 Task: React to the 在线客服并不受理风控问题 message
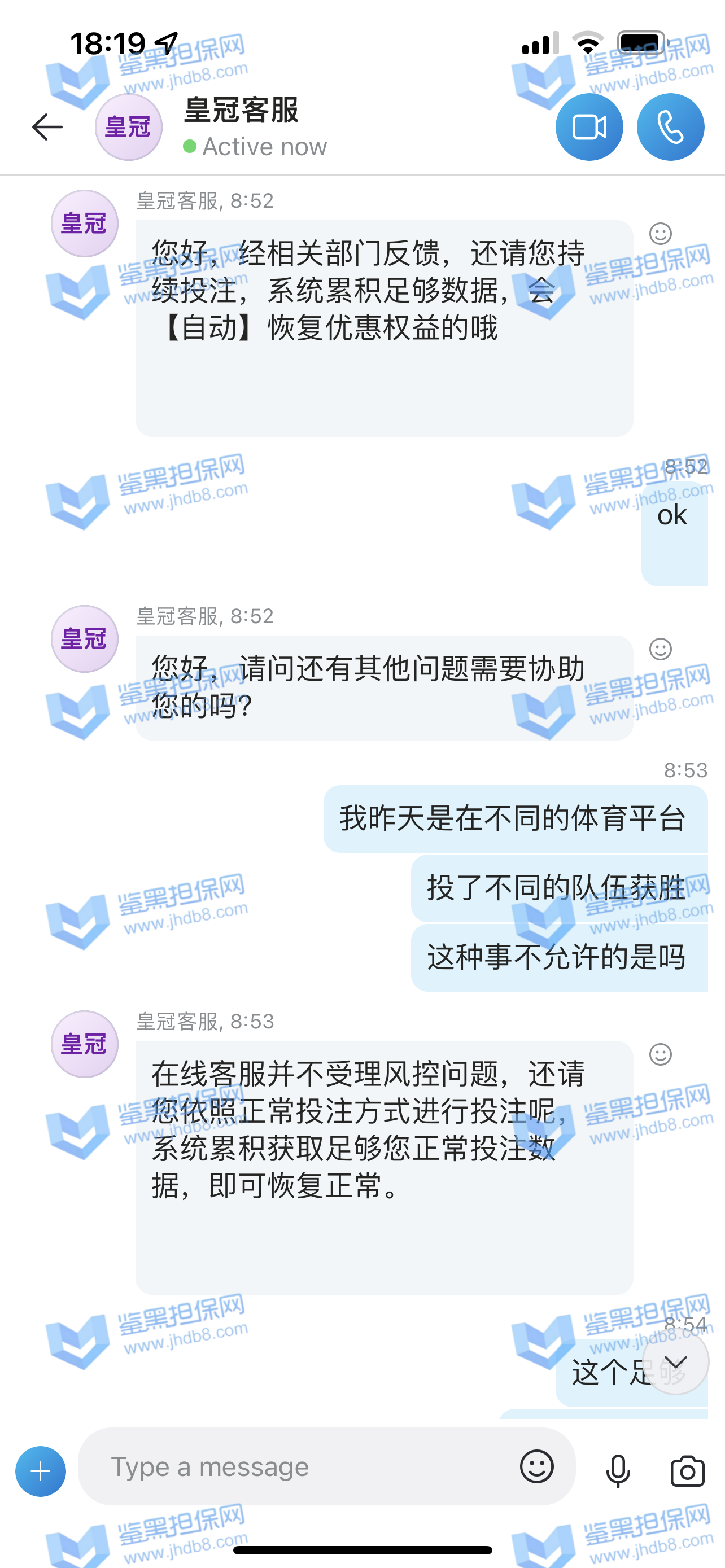[x=660, y=1054]
